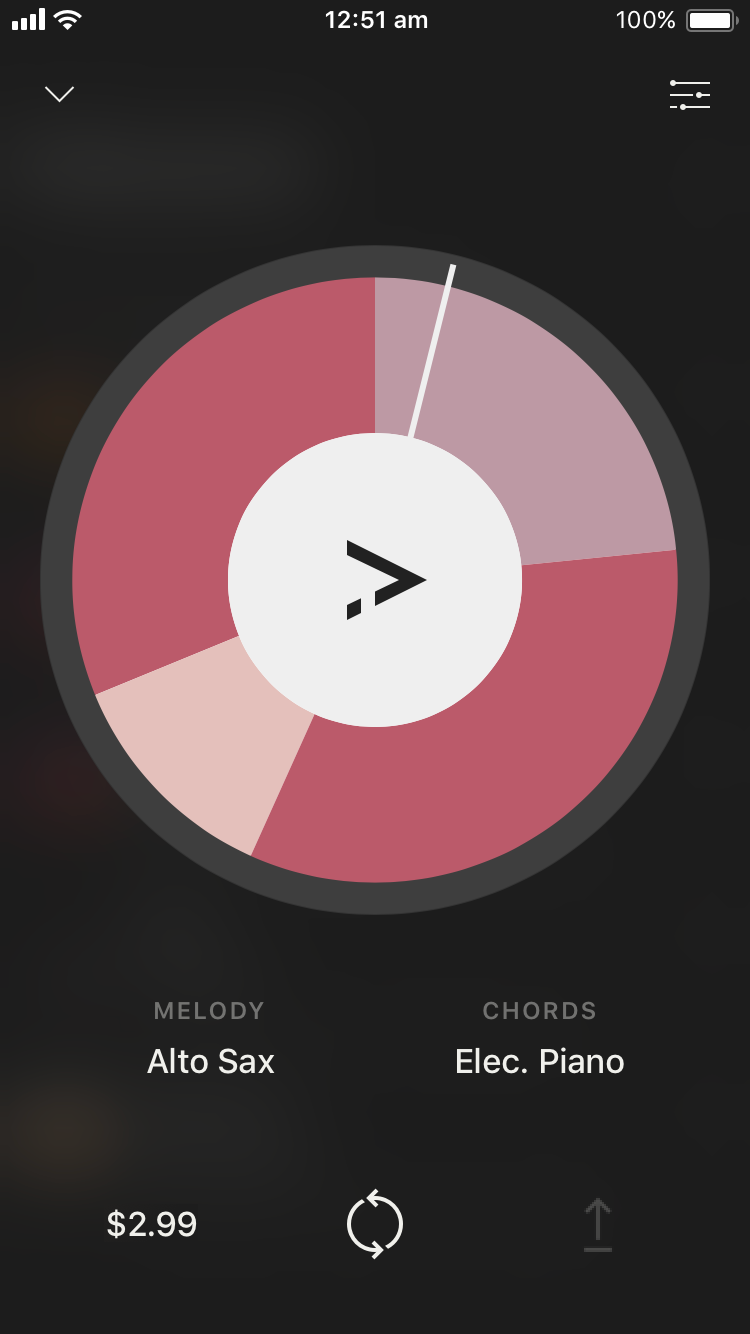Open the sliders settings panel

(x=690, y=94)
